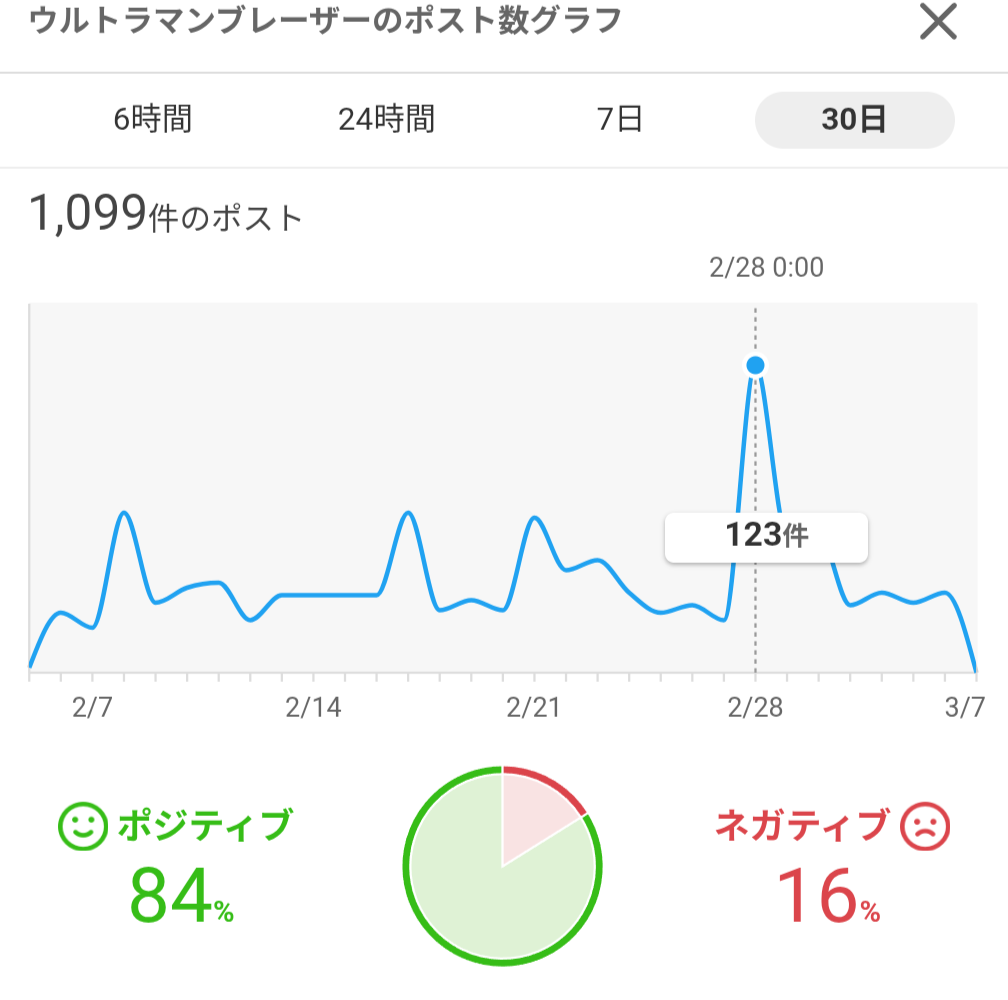Close the post count graph dialog
Image resolution: width=1008 pixels, height=1000 pixels.
click(938, 23)
